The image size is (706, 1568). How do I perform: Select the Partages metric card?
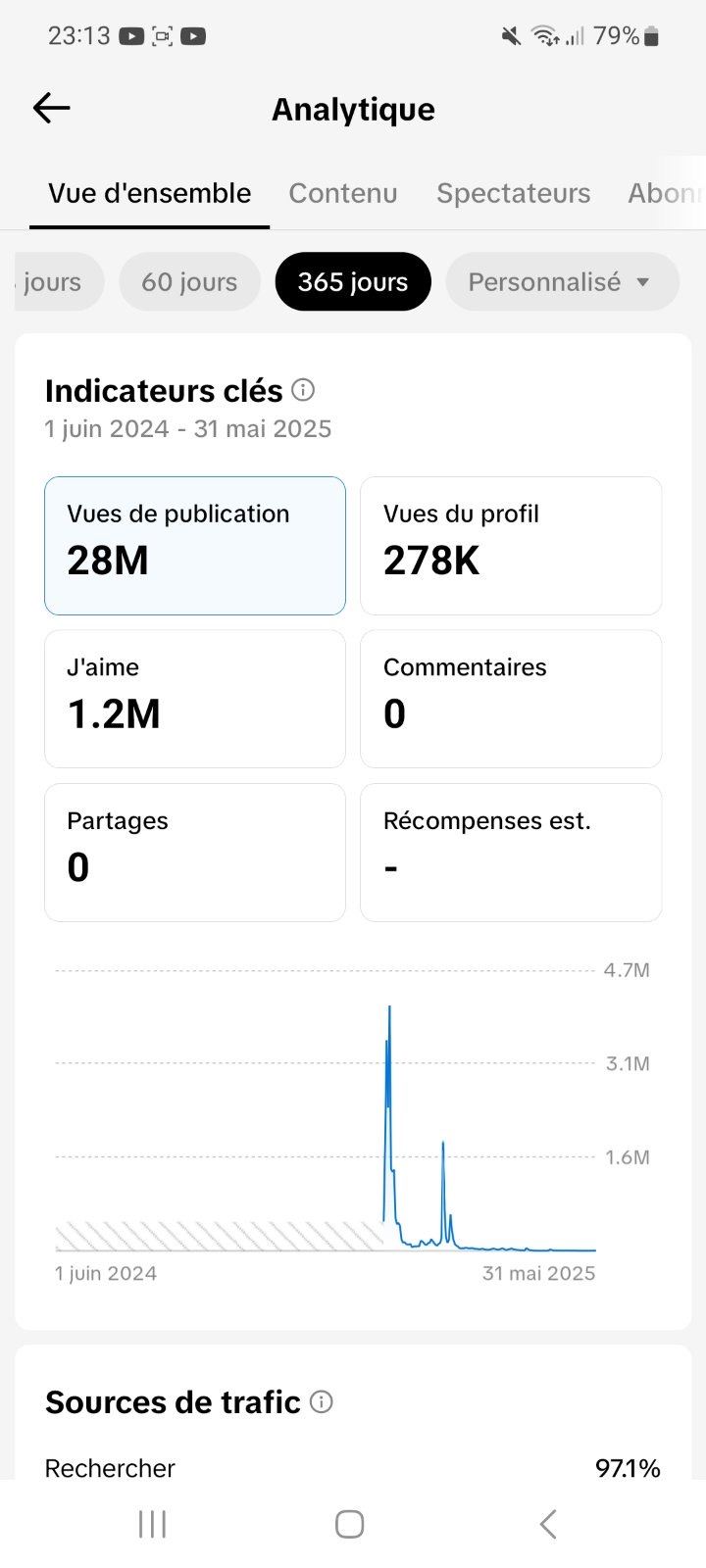195,853
